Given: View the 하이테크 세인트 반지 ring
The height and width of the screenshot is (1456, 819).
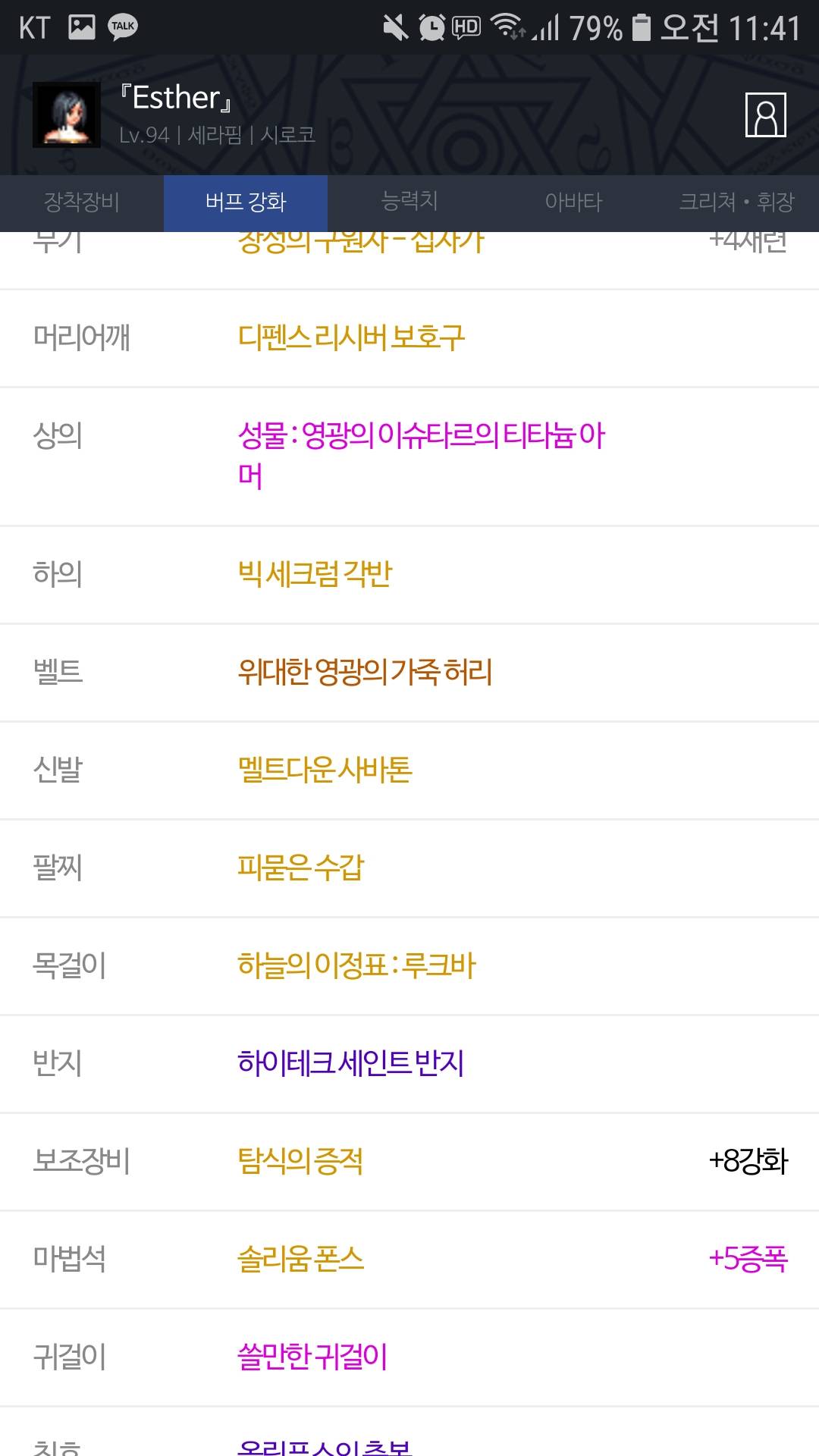Looking at the screenshot, I should tap(350, 1063).
